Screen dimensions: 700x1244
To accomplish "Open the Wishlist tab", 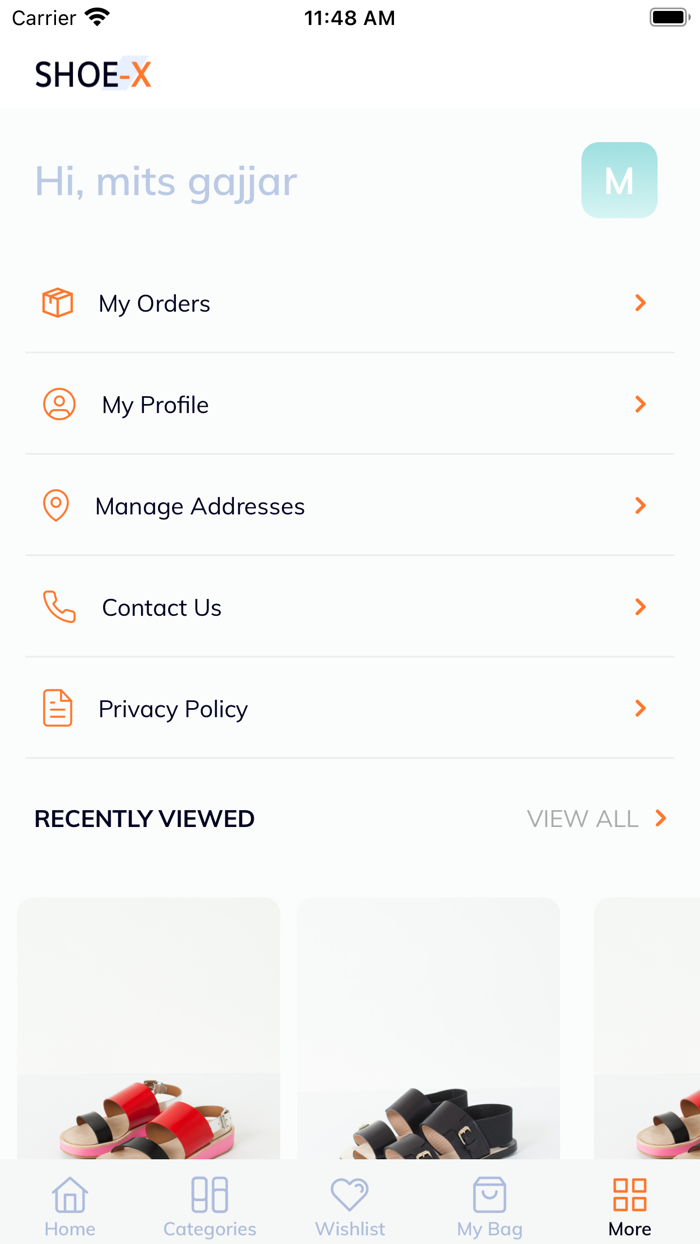I will 350,1206.
